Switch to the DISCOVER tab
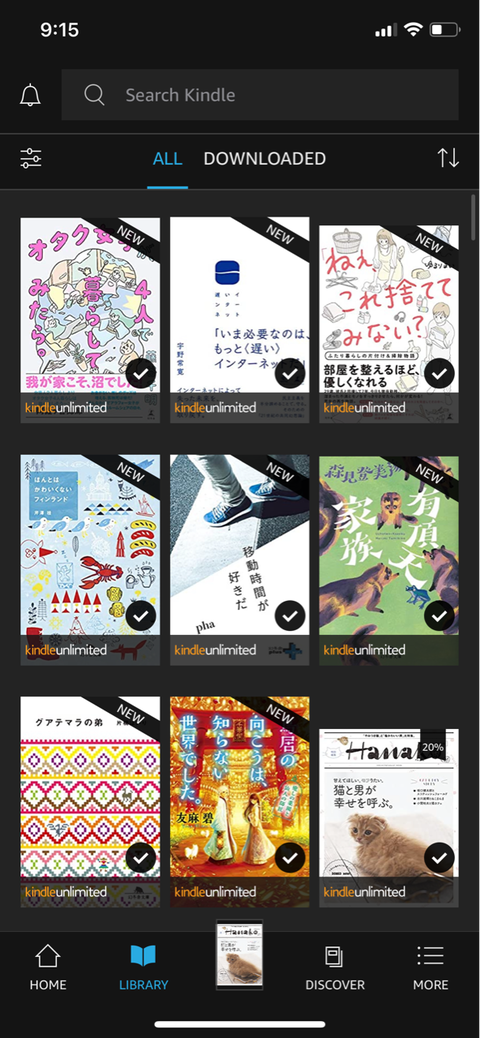This screenshot has height=1038, width=480. click(x=334, y=967)
